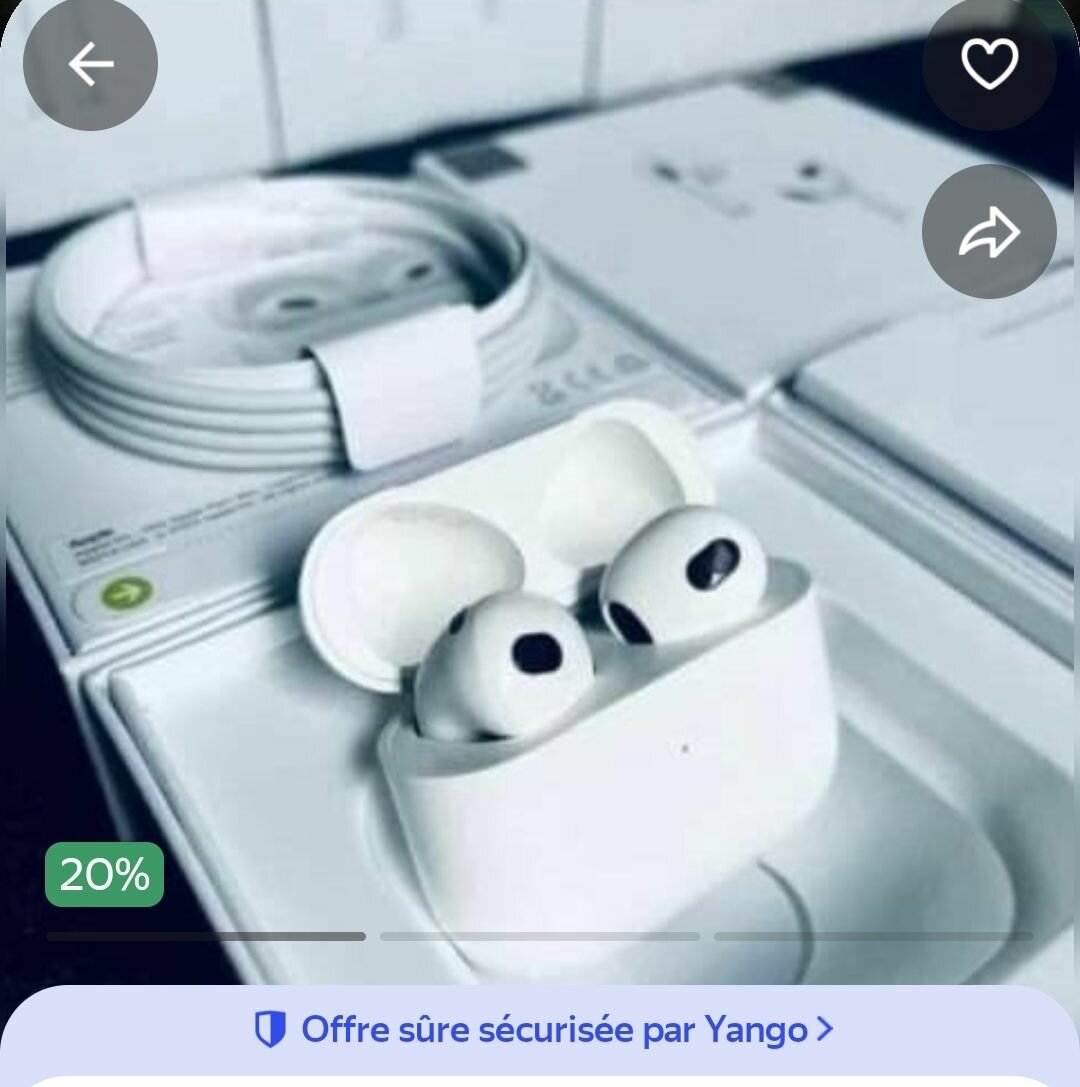
Task: Add this AirPods listing to favorites
Action: coord(989,65)
